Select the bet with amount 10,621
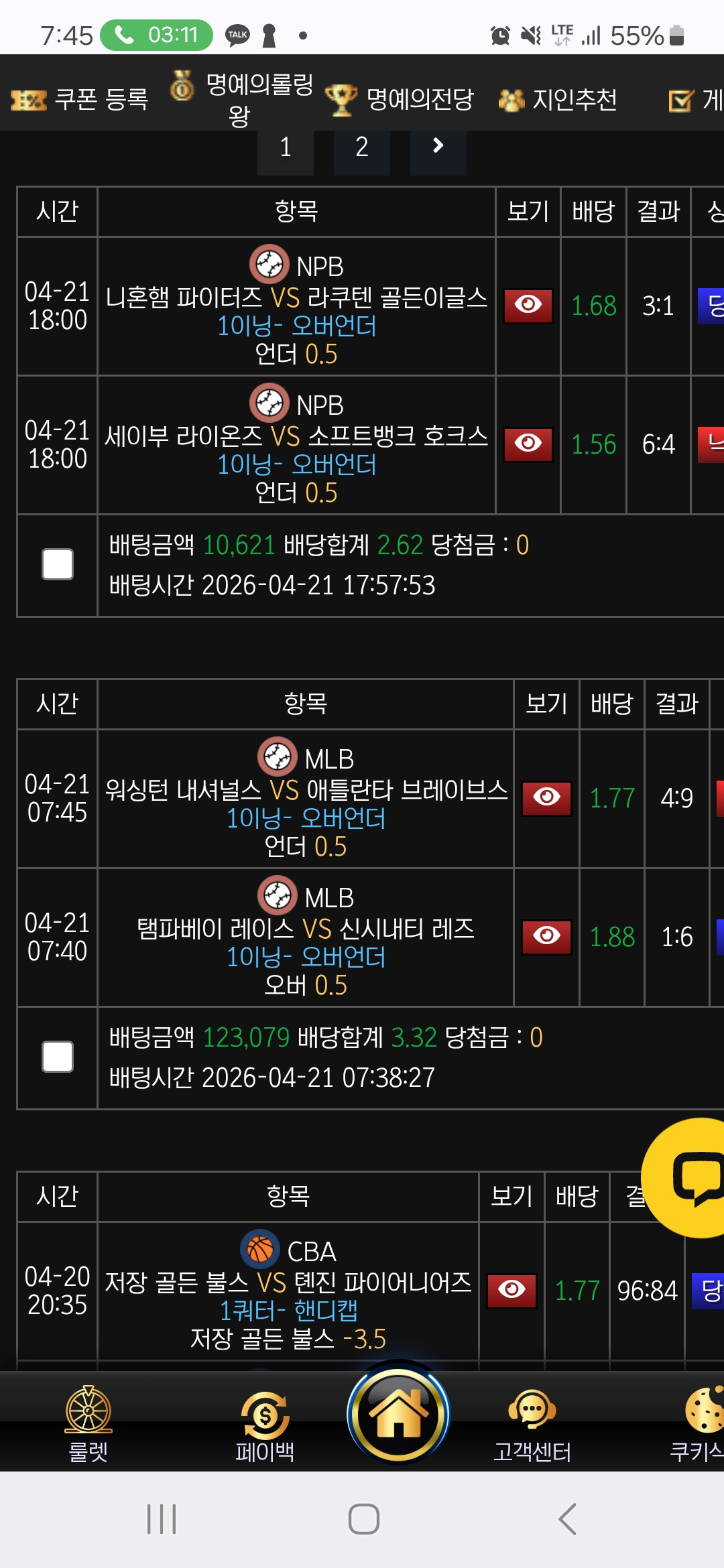Image resolution: width=724 pixels, height=1568 pixels. [x=58, y=564]
